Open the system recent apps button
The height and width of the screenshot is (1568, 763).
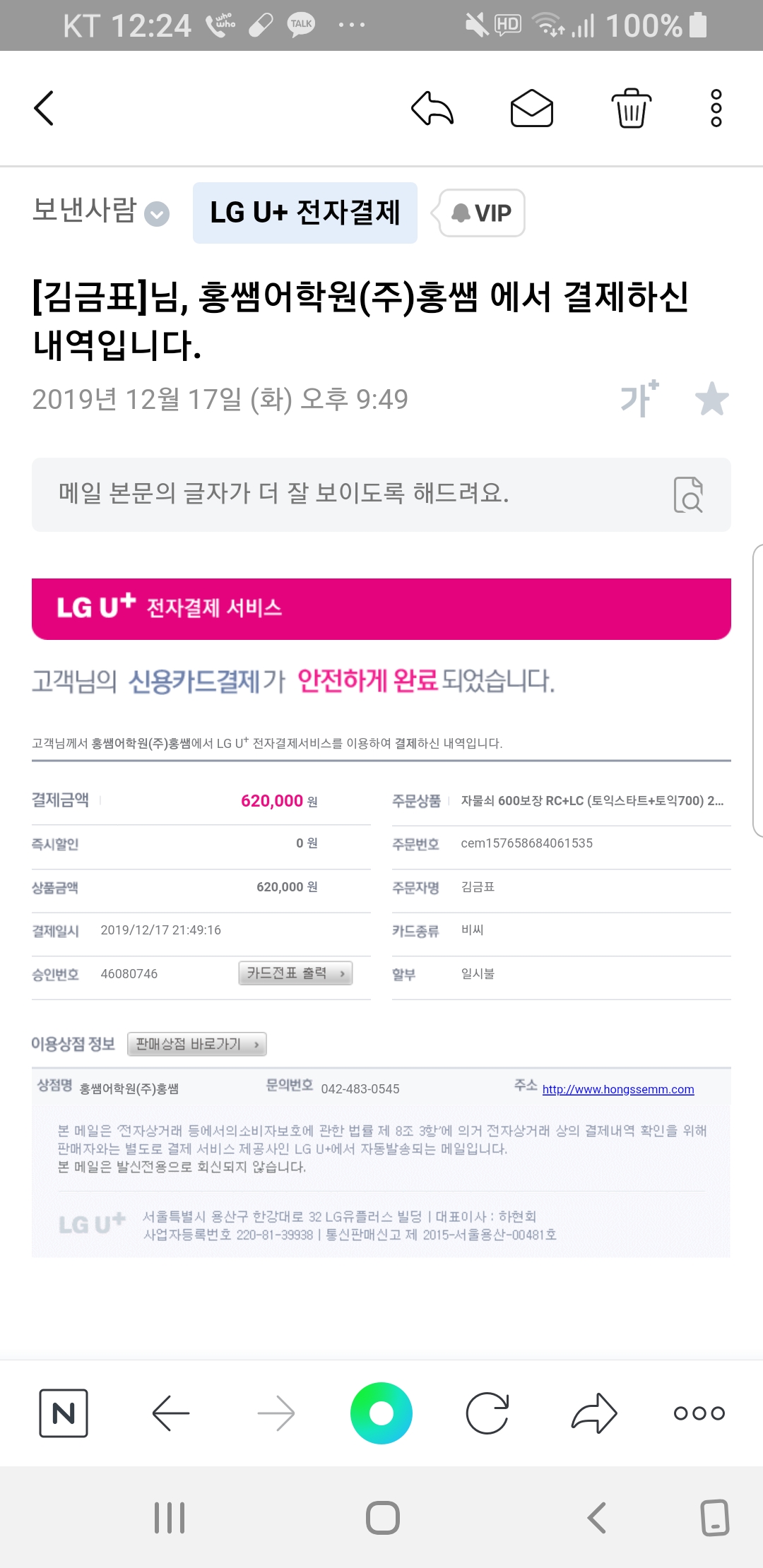point(170,1517)
